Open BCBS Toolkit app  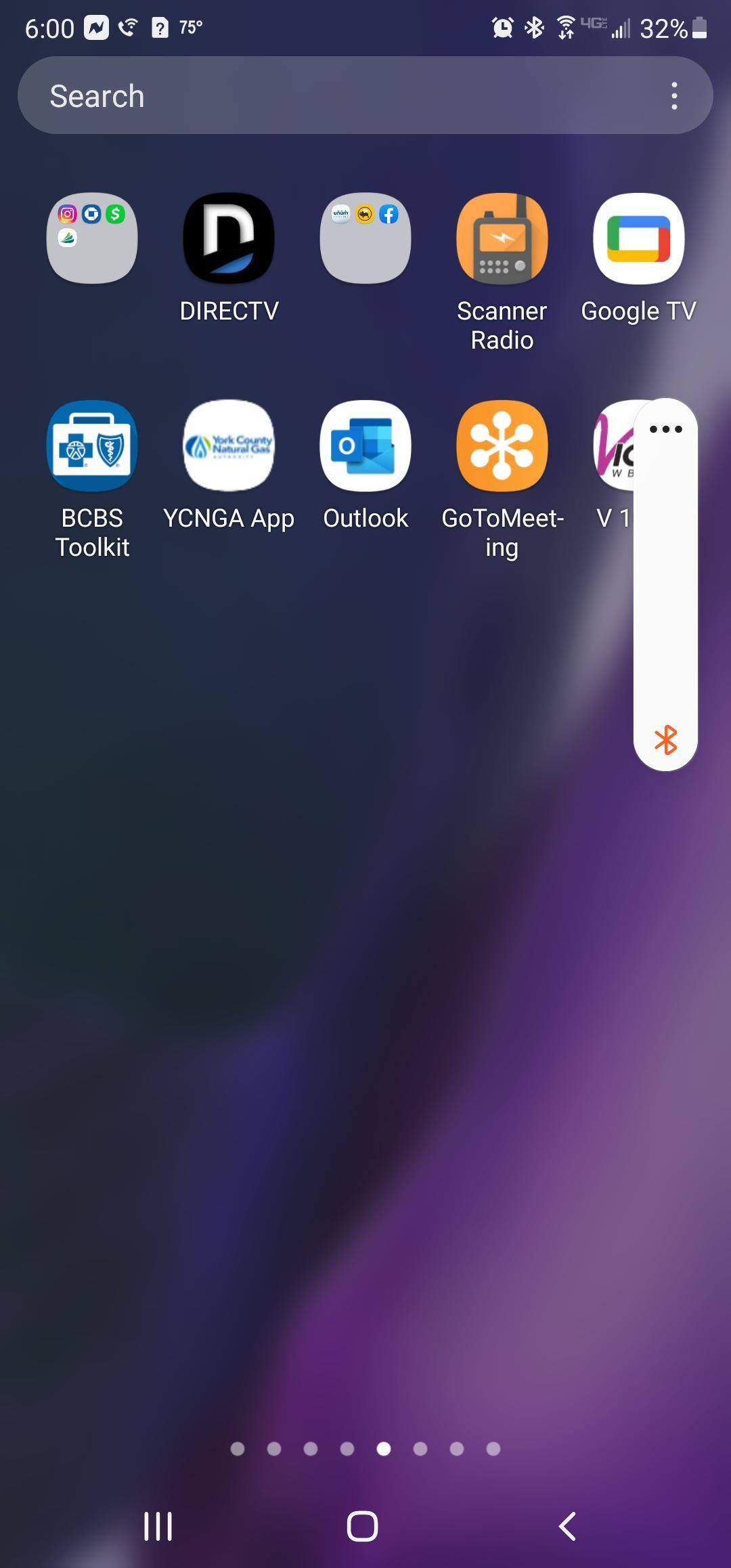[x=92, y=445]
